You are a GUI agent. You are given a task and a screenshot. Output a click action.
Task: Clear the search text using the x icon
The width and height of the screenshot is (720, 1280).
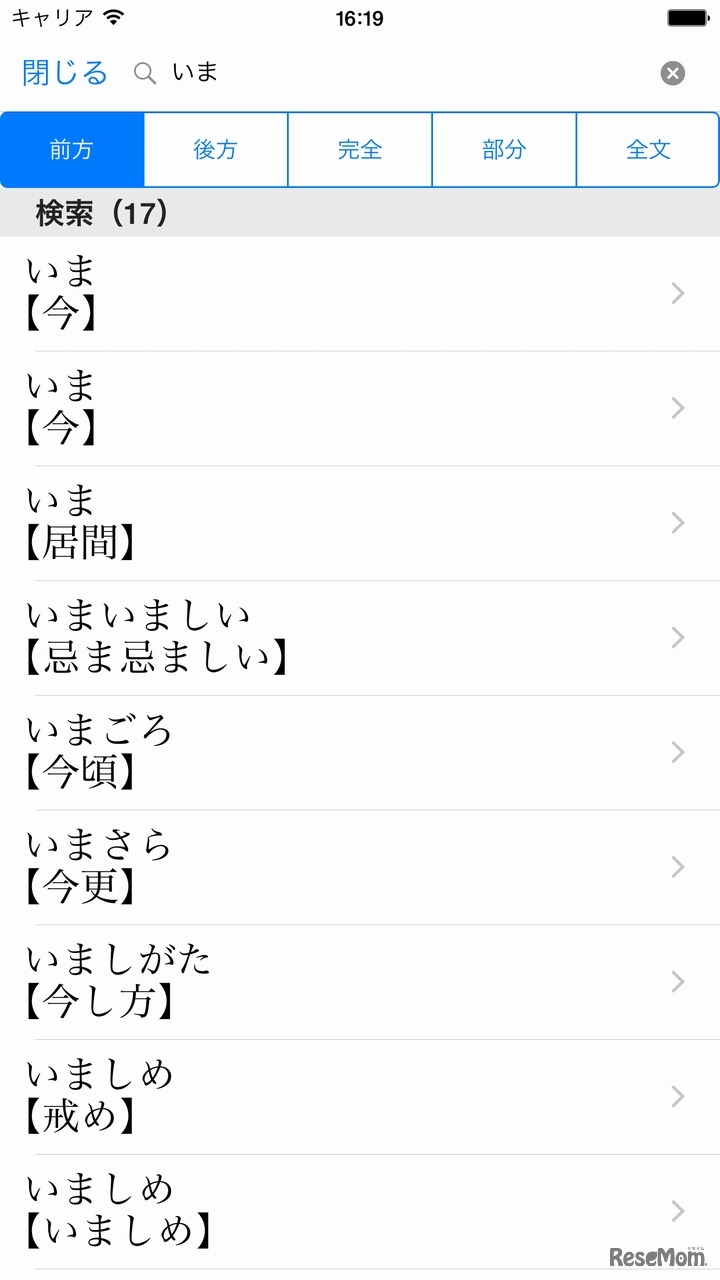673,72
